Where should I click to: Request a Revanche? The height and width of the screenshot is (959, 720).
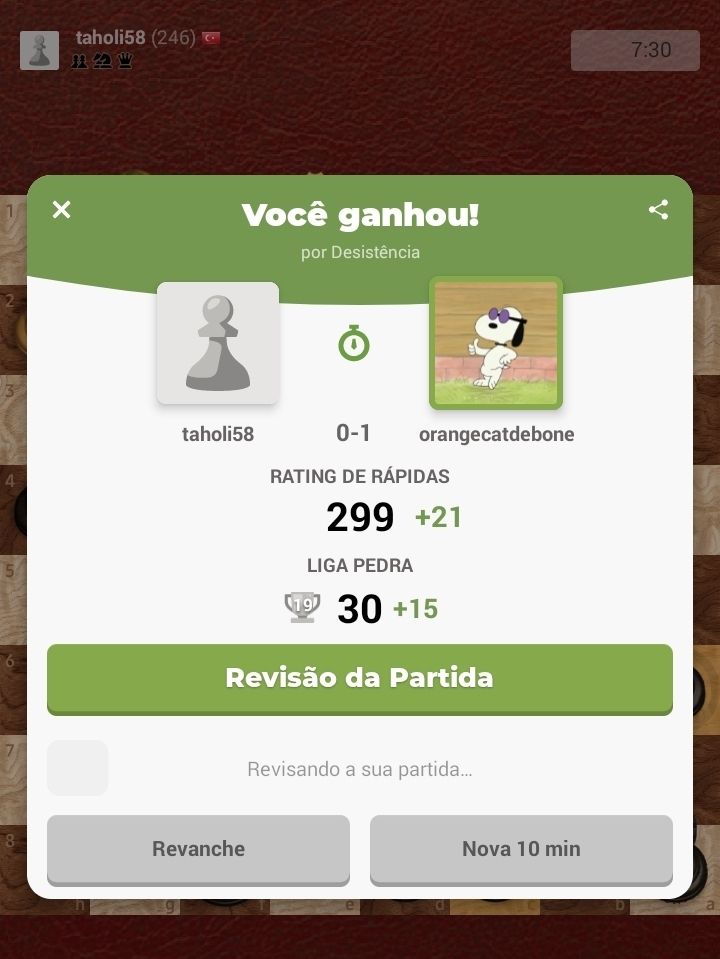[x=198, y=849]
